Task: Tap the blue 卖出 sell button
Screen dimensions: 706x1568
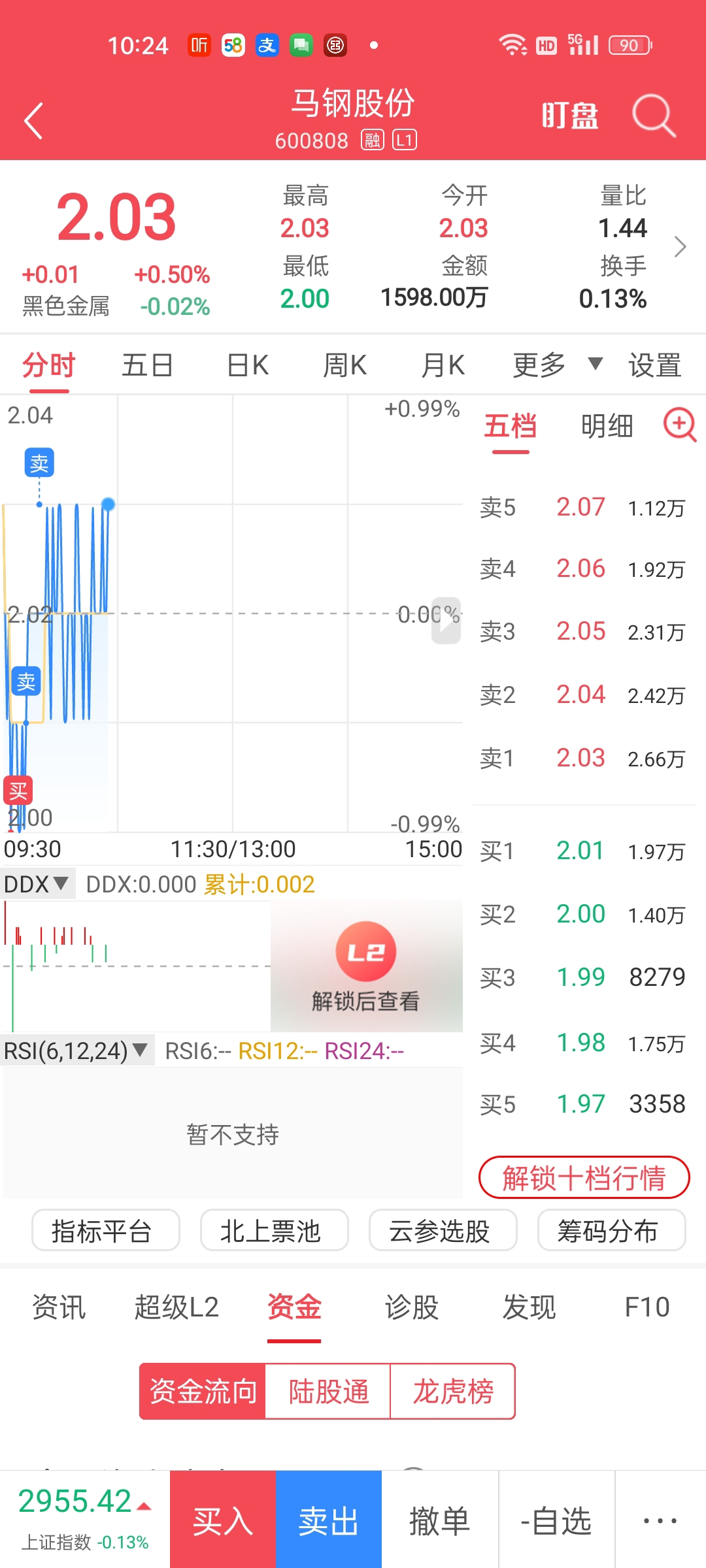Action: point(329,1520)
